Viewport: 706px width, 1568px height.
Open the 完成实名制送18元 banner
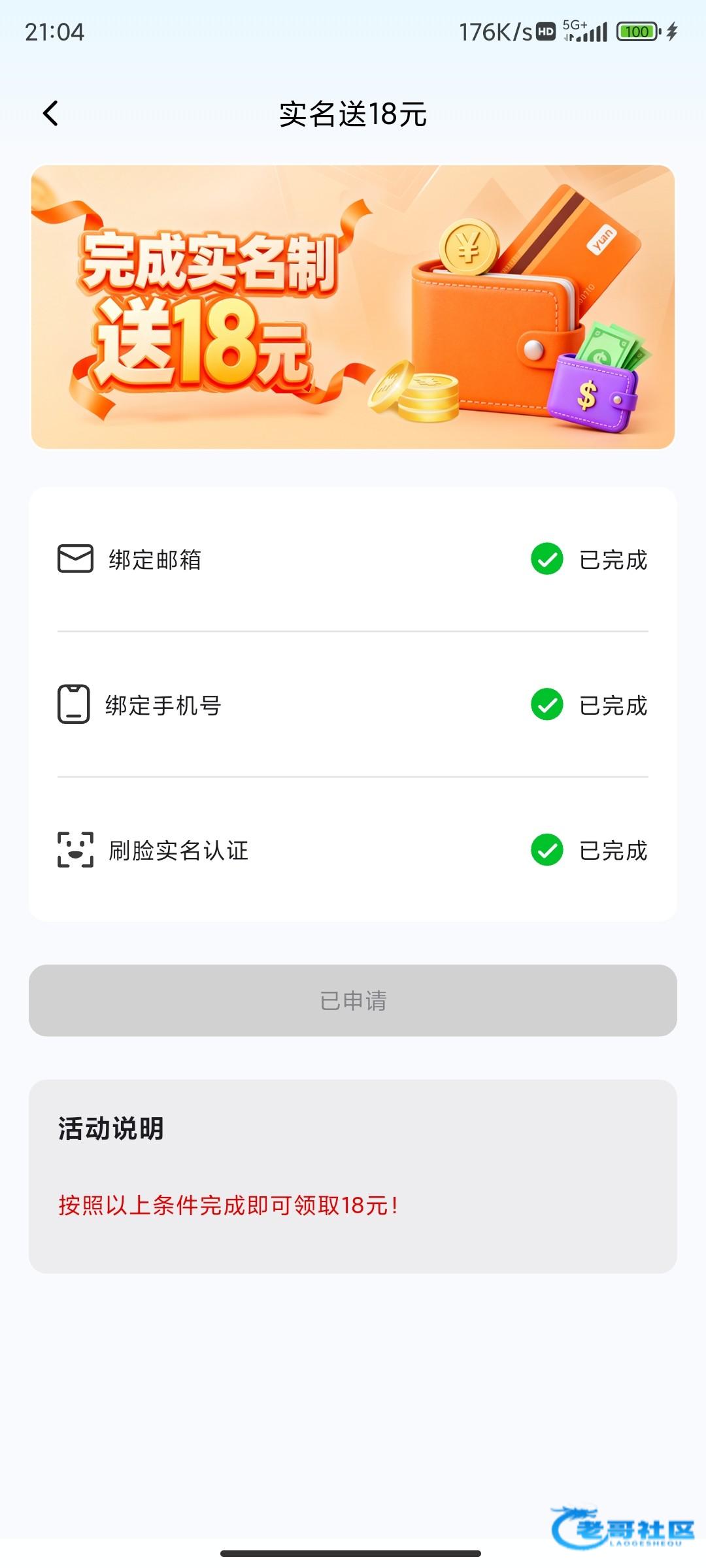coord(352,307)
